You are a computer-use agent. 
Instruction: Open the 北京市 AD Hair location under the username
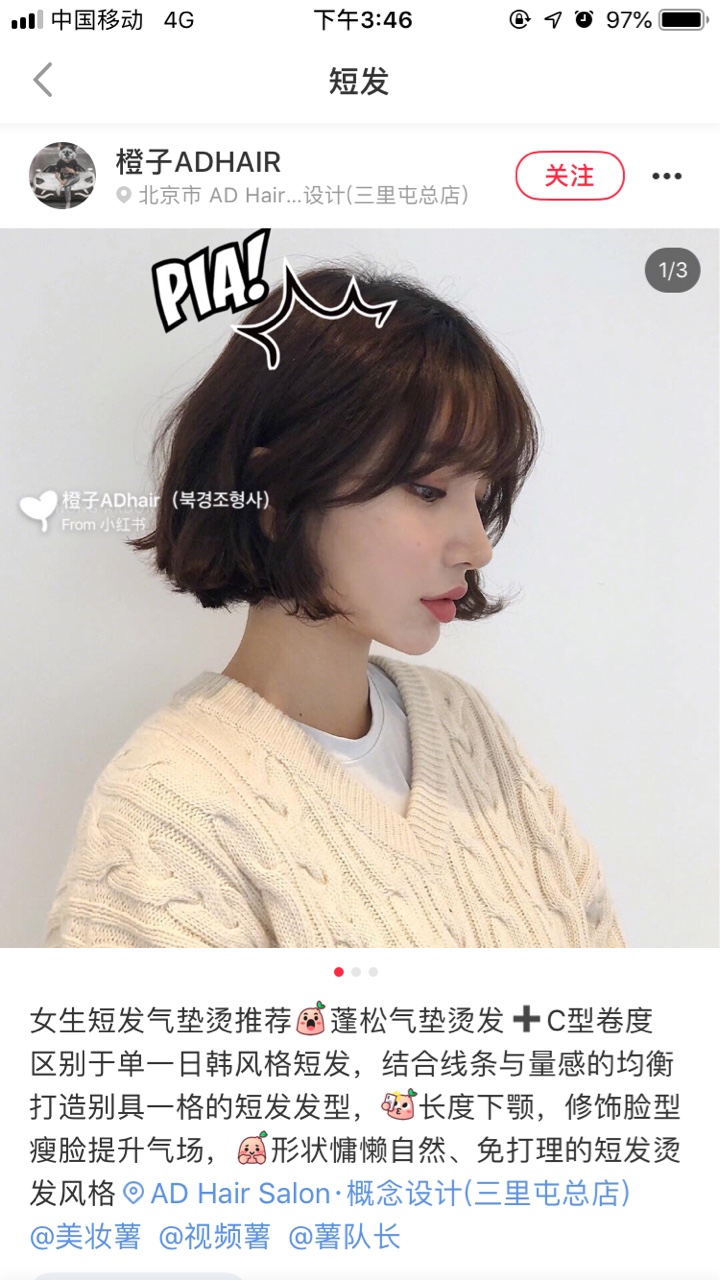292,195
